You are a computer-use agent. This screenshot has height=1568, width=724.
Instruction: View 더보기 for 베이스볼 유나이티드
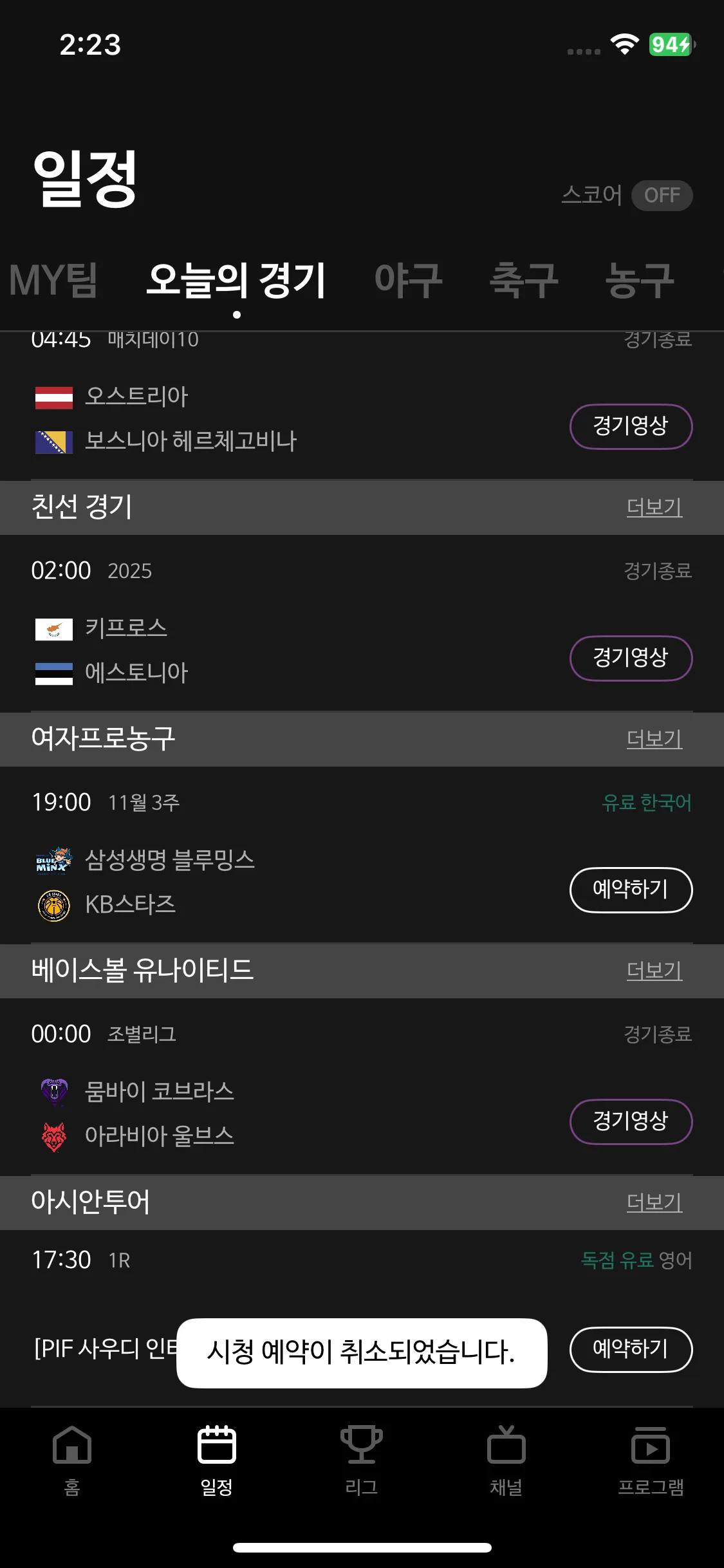pyautogui.click(x=654, y=971)
